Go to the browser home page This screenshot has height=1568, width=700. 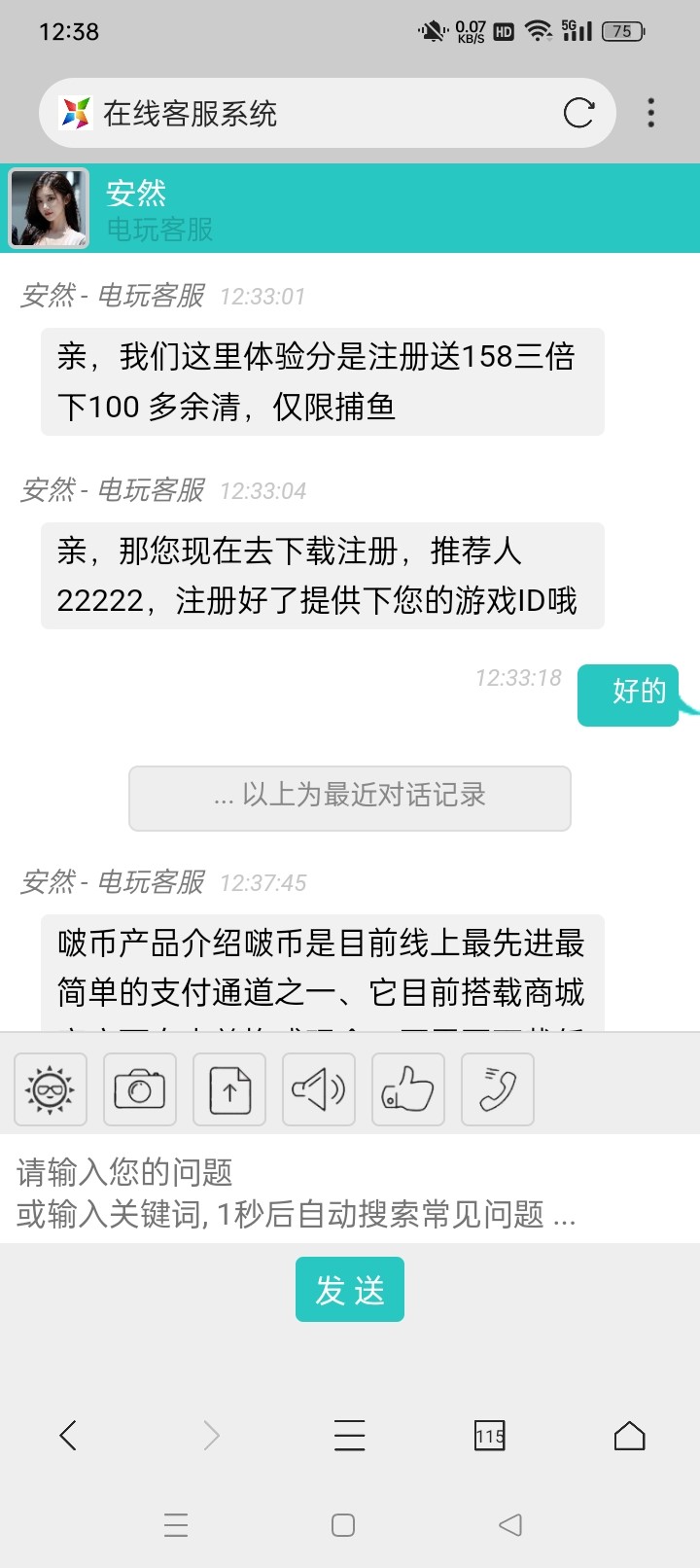coord(630,1435)
